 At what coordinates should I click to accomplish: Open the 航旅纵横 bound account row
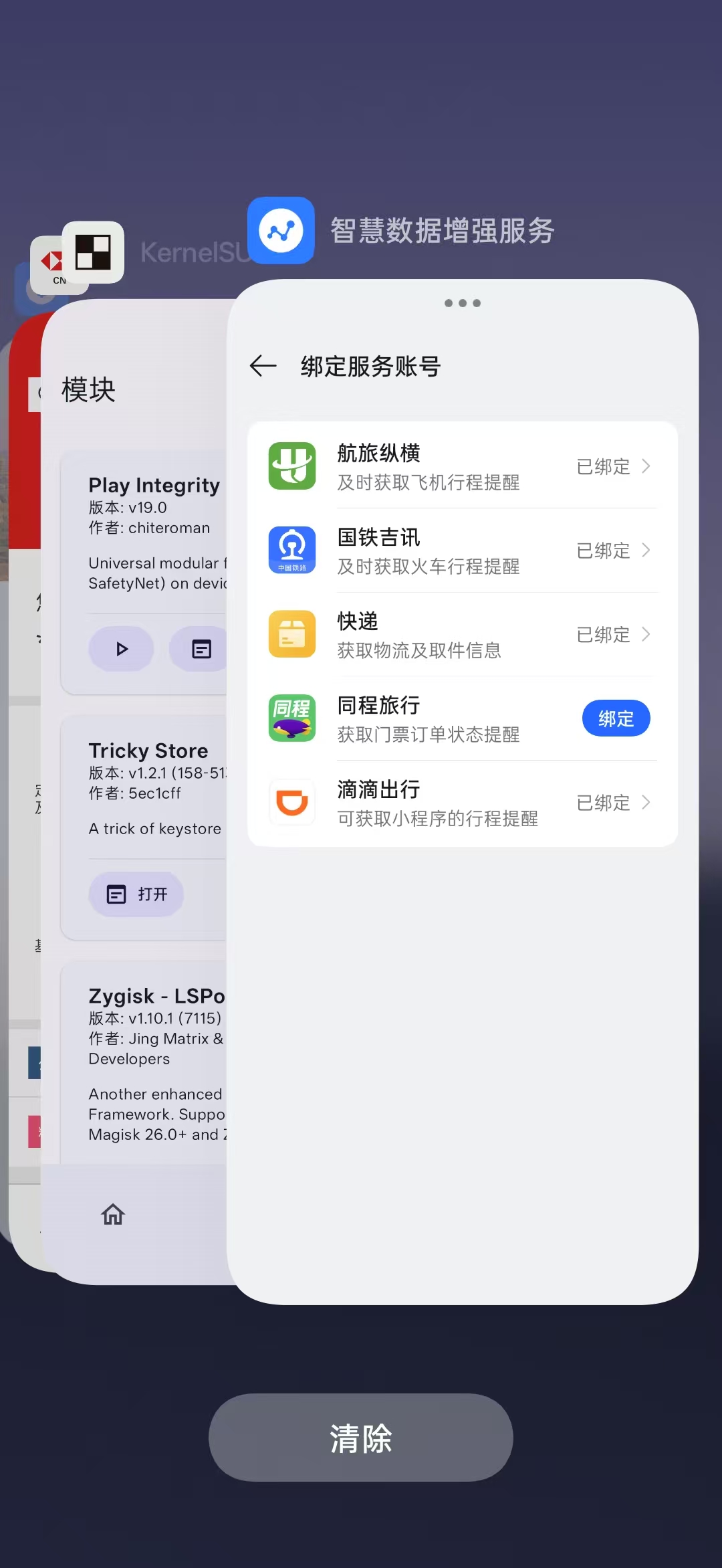(x=463, y=466)
